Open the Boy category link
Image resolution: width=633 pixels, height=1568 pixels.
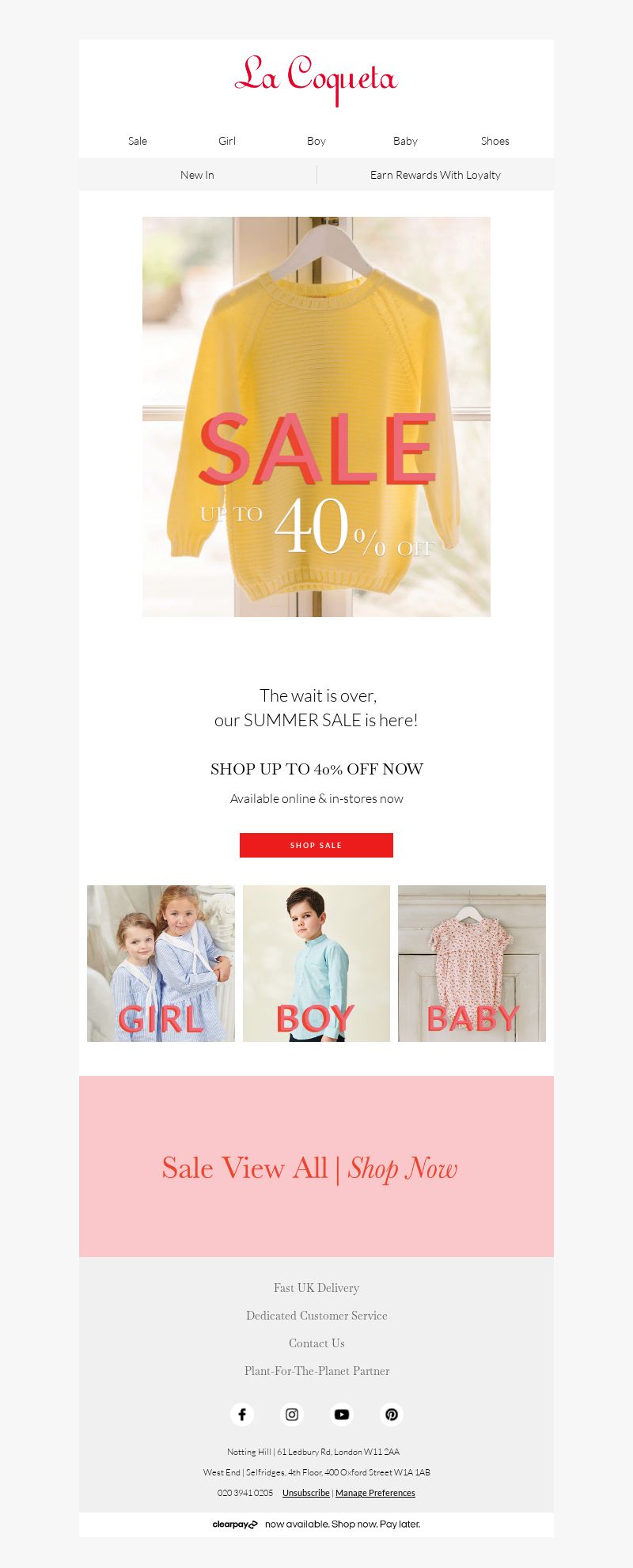pos(316,141)
